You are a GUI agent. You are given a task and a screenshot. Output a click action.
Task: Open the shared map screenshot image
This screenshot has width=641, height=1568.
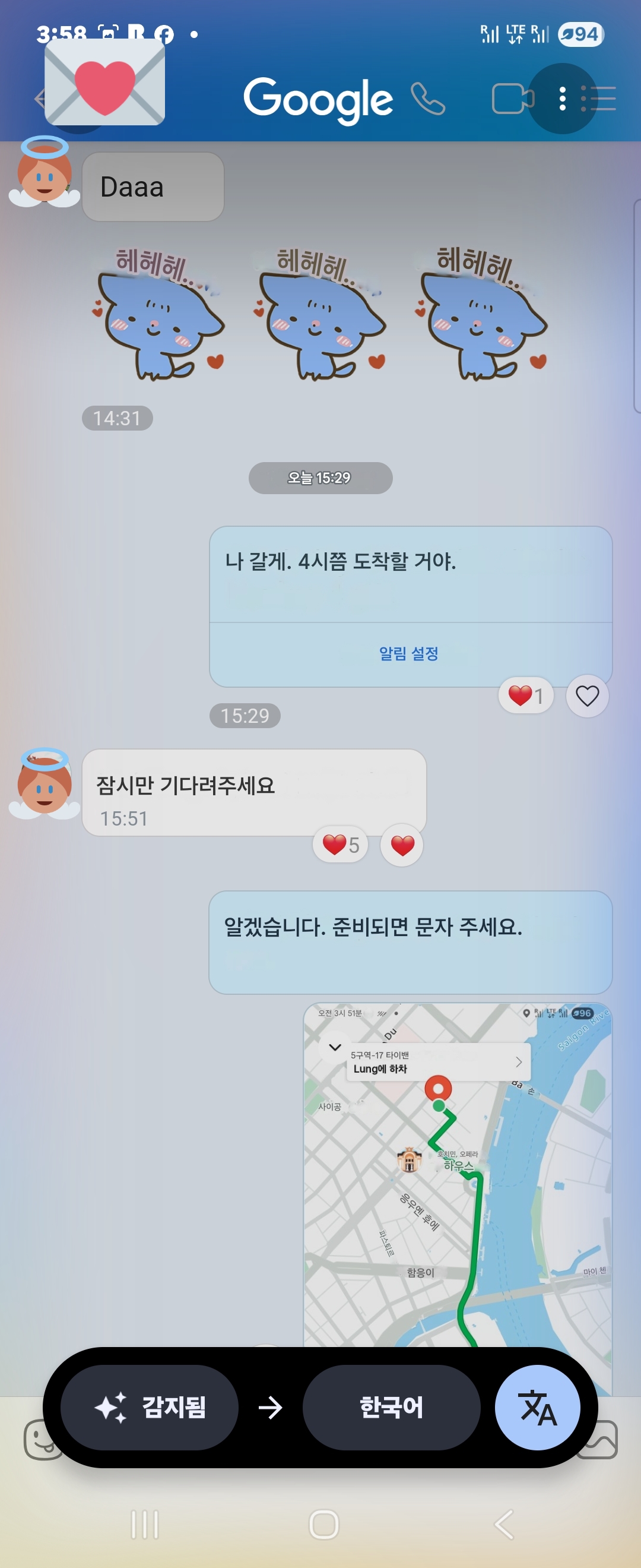tap(458, 1175)
